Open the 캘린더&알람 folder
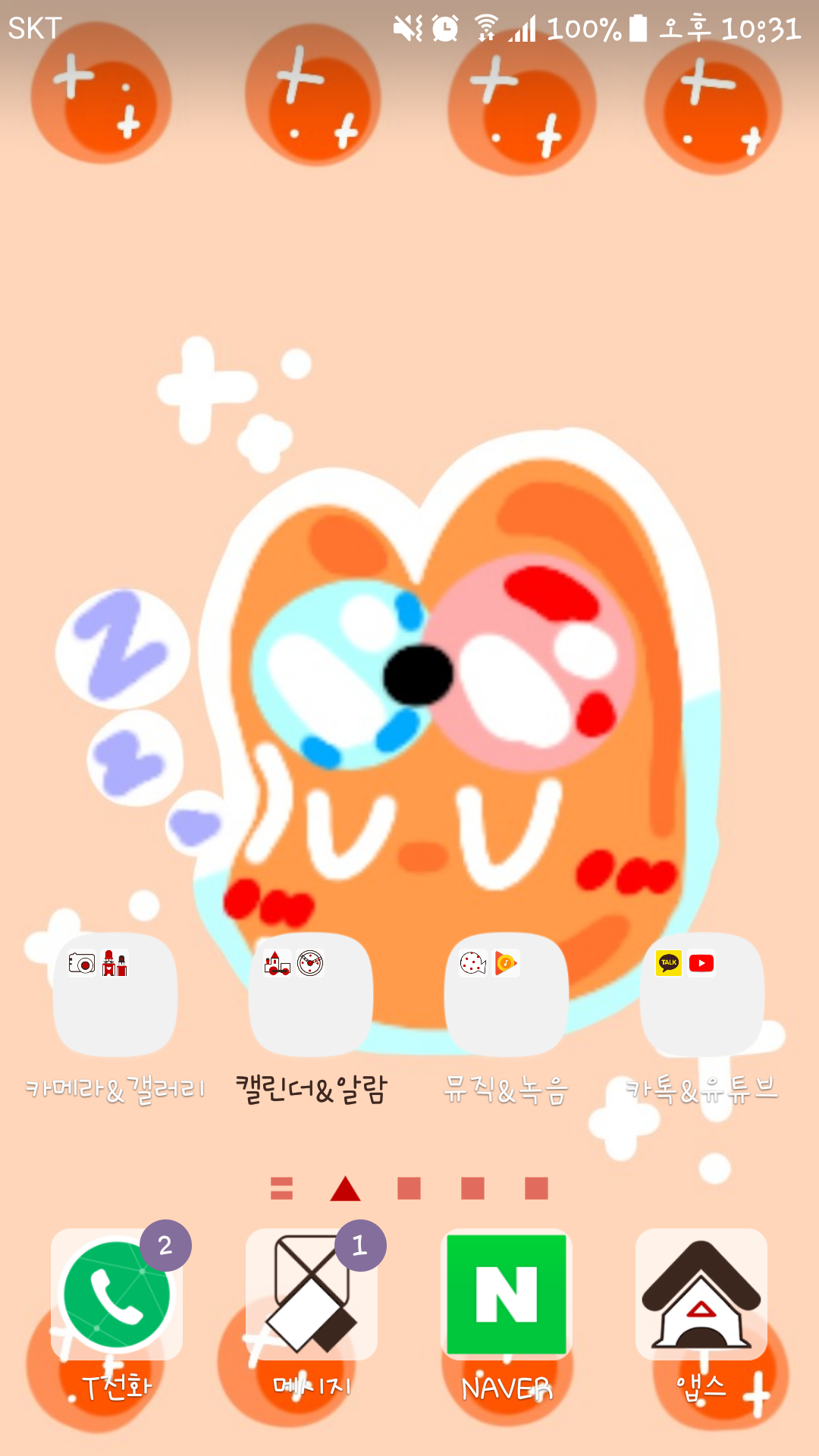819x1456 pixels. [311, 995]
